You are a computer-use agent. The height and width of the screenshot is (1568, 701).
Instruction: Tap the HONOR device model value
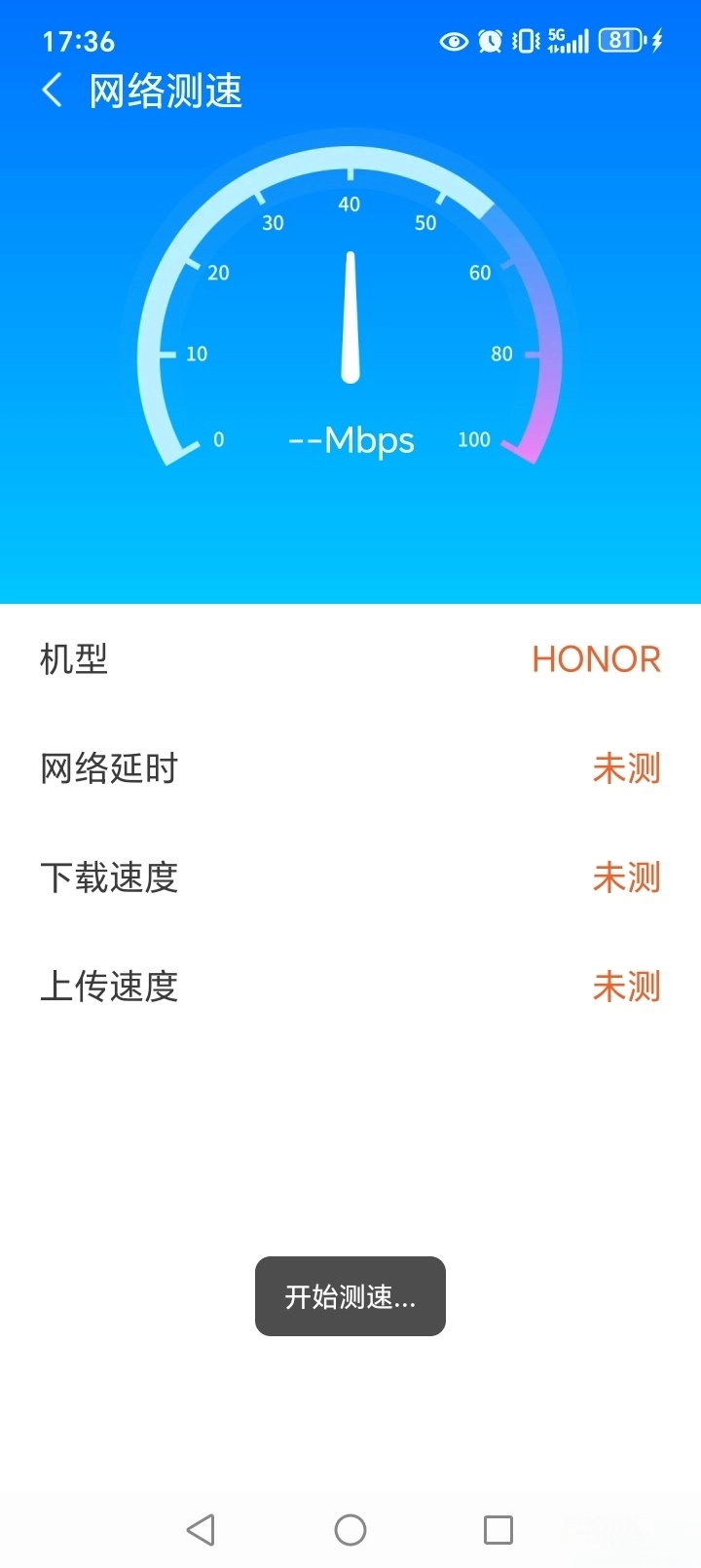pos(595,660)
